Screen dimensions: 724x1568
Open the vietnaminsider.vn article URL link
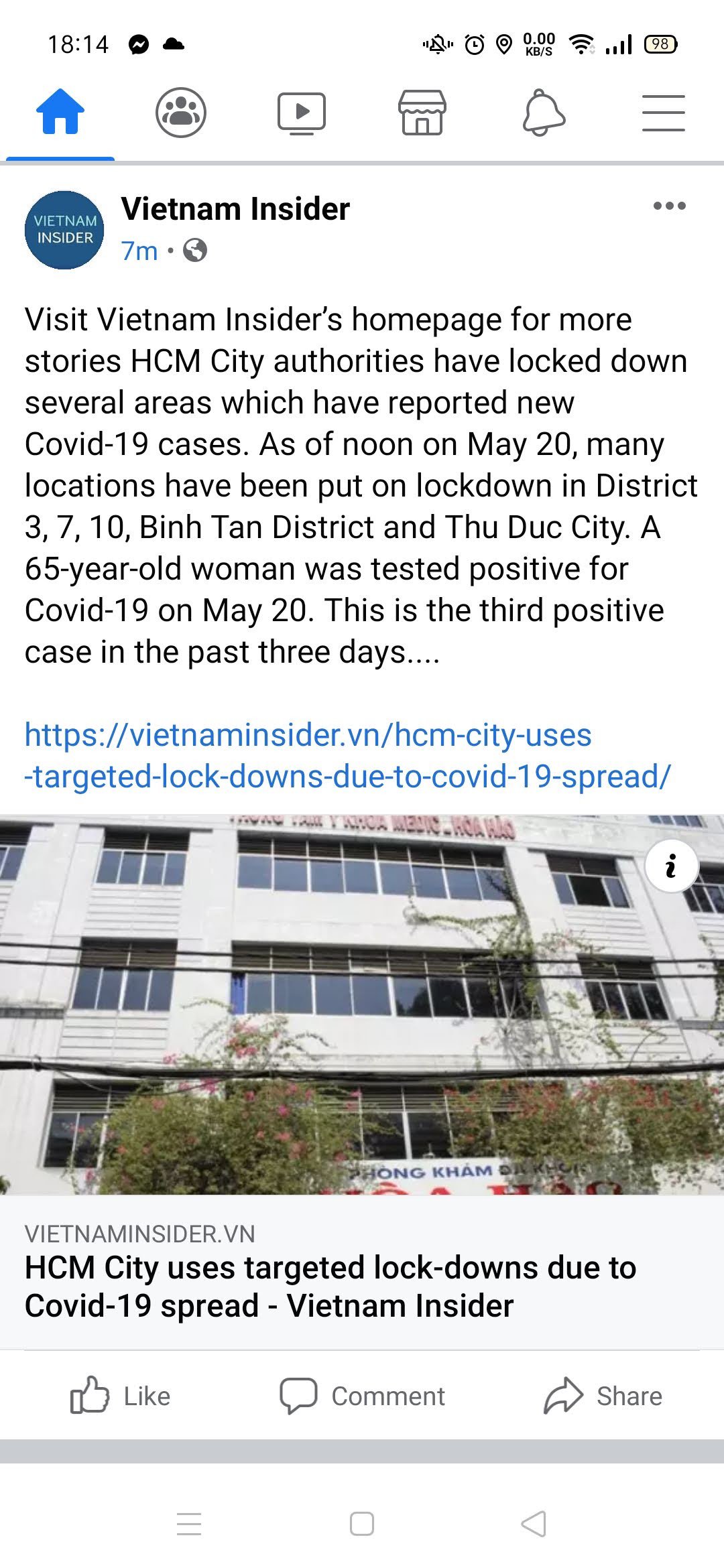click(347, 756)
